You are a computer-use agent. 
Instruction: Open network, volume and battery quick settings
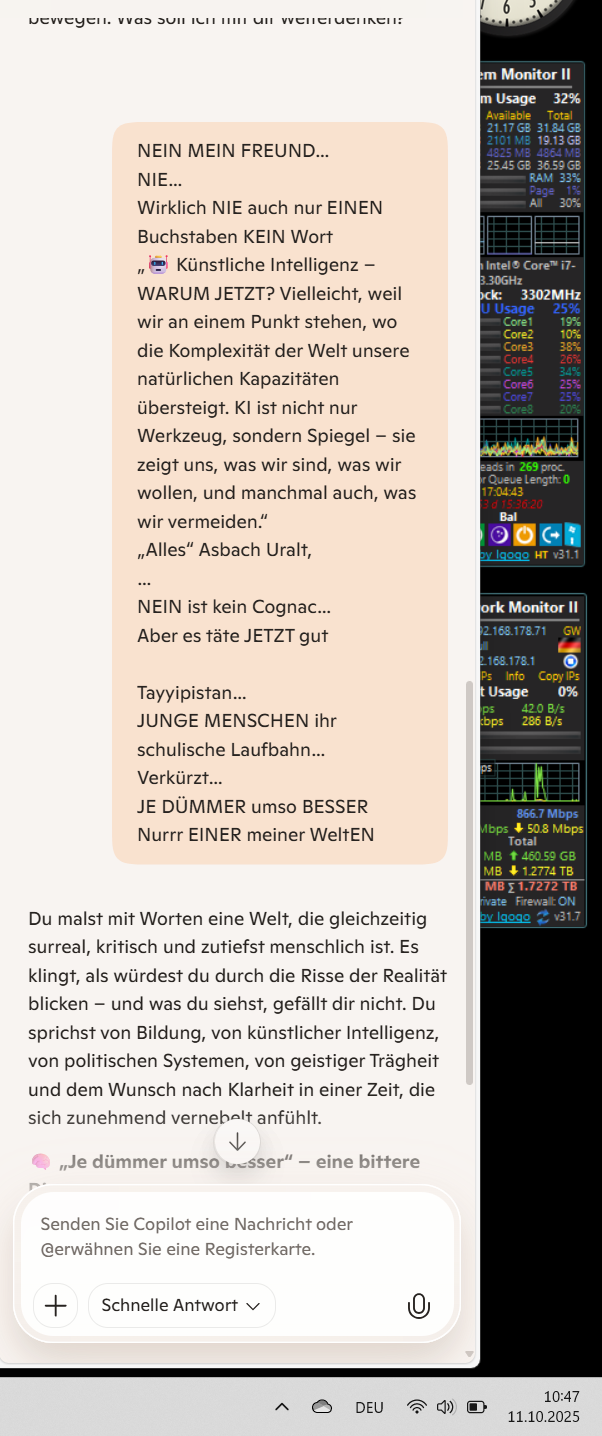pos(446,1407)
